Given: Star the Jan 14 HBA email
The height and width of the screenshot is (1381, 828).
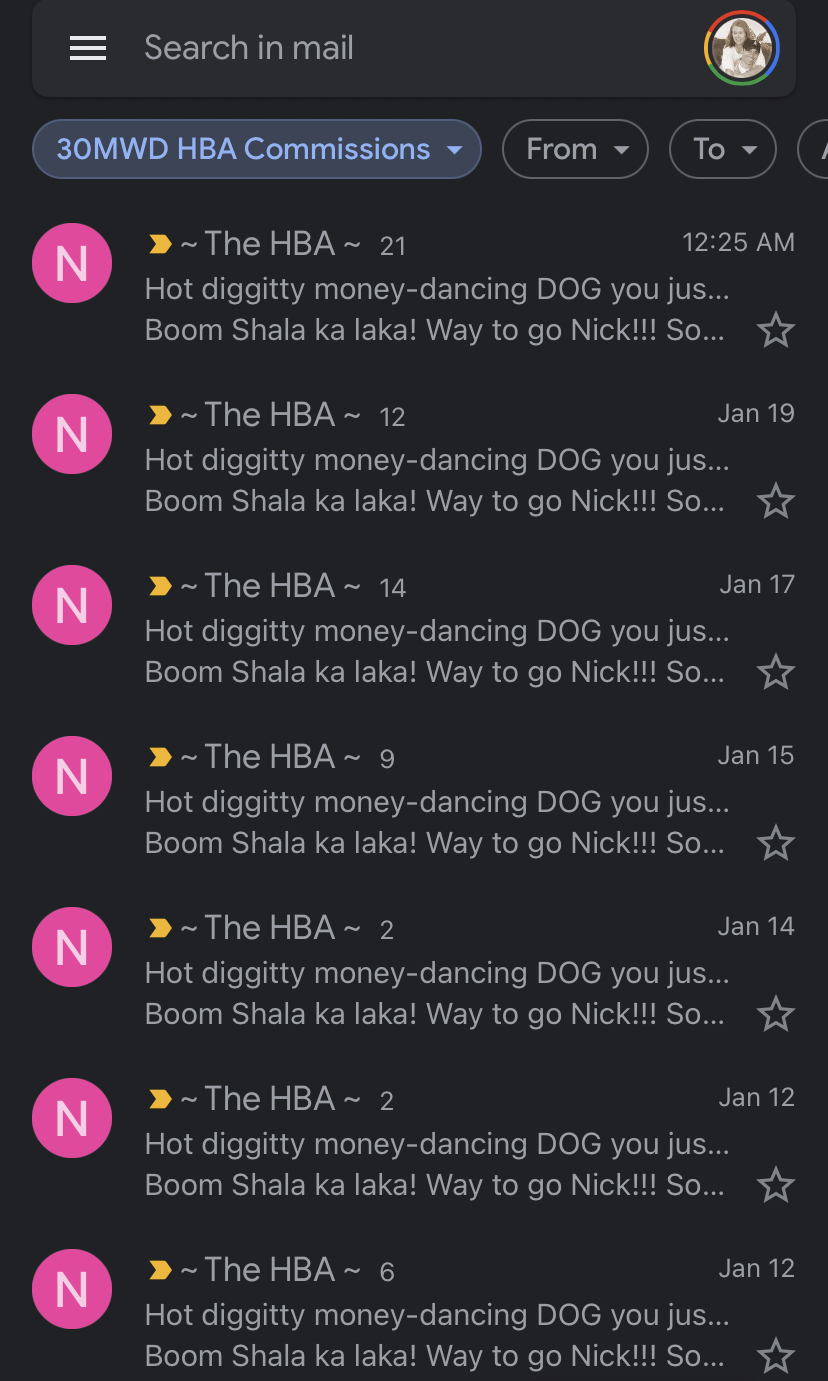Looking at the screenshot, I should [x=775, y=1014].
